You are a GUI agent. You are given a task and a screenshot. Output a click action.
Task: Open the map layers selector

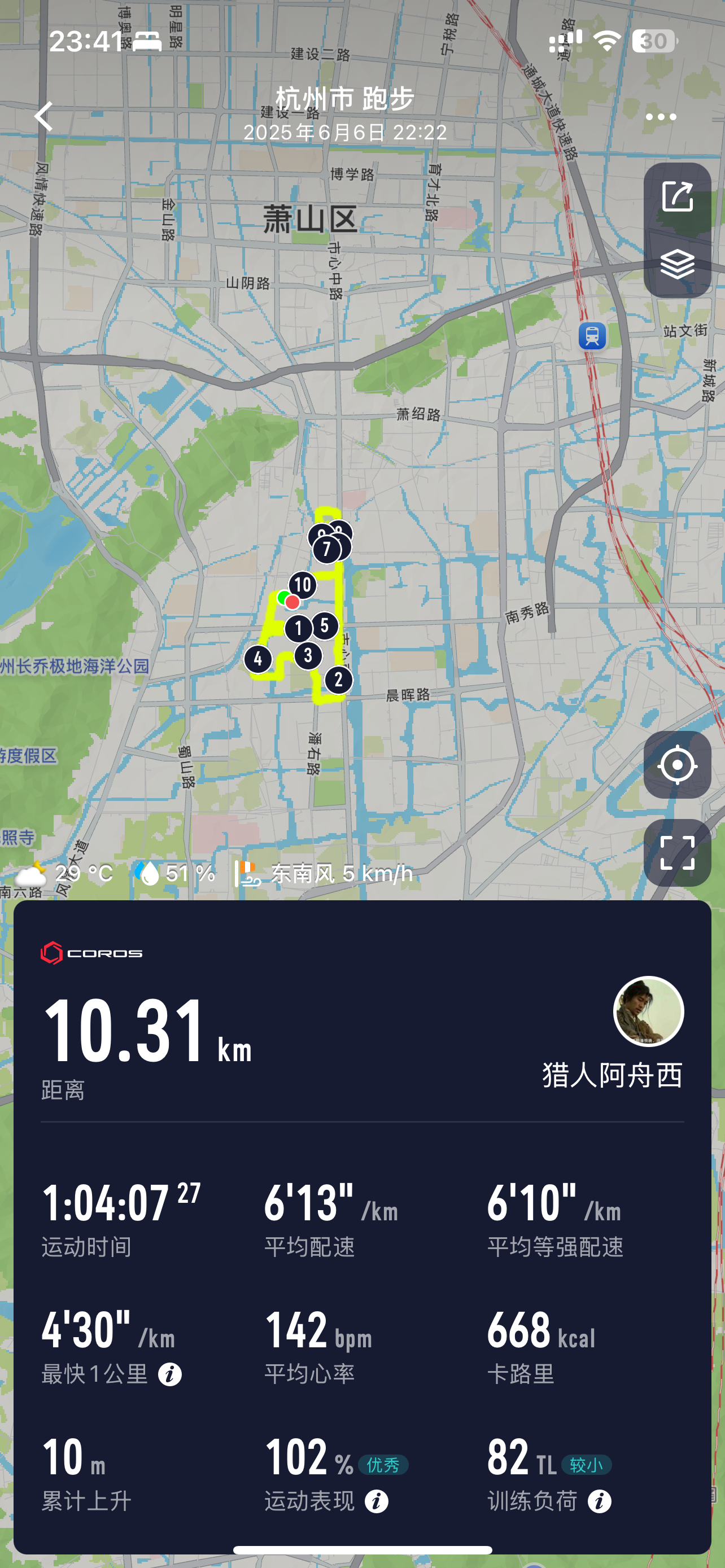coord(677,264)
